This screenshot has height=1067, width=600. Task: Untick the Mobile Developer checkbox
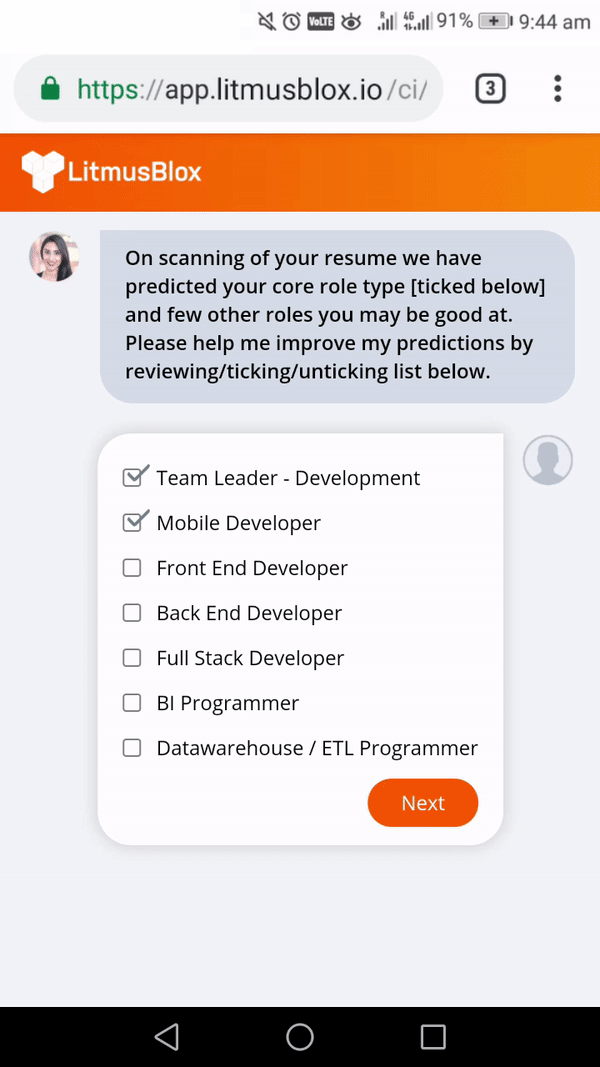[x=133, y=523]
